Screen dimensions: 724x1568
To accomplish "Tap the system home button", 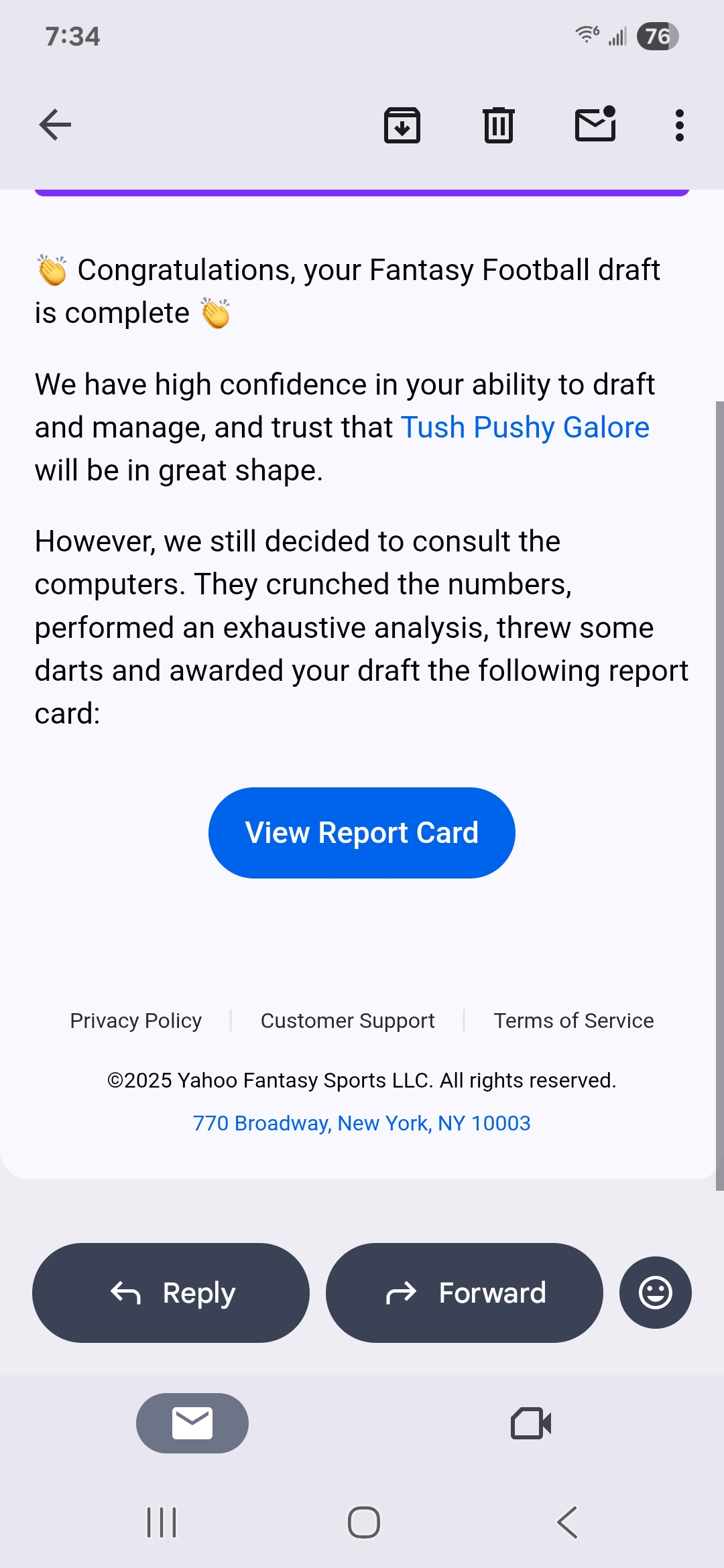I will click(363, 1522).
